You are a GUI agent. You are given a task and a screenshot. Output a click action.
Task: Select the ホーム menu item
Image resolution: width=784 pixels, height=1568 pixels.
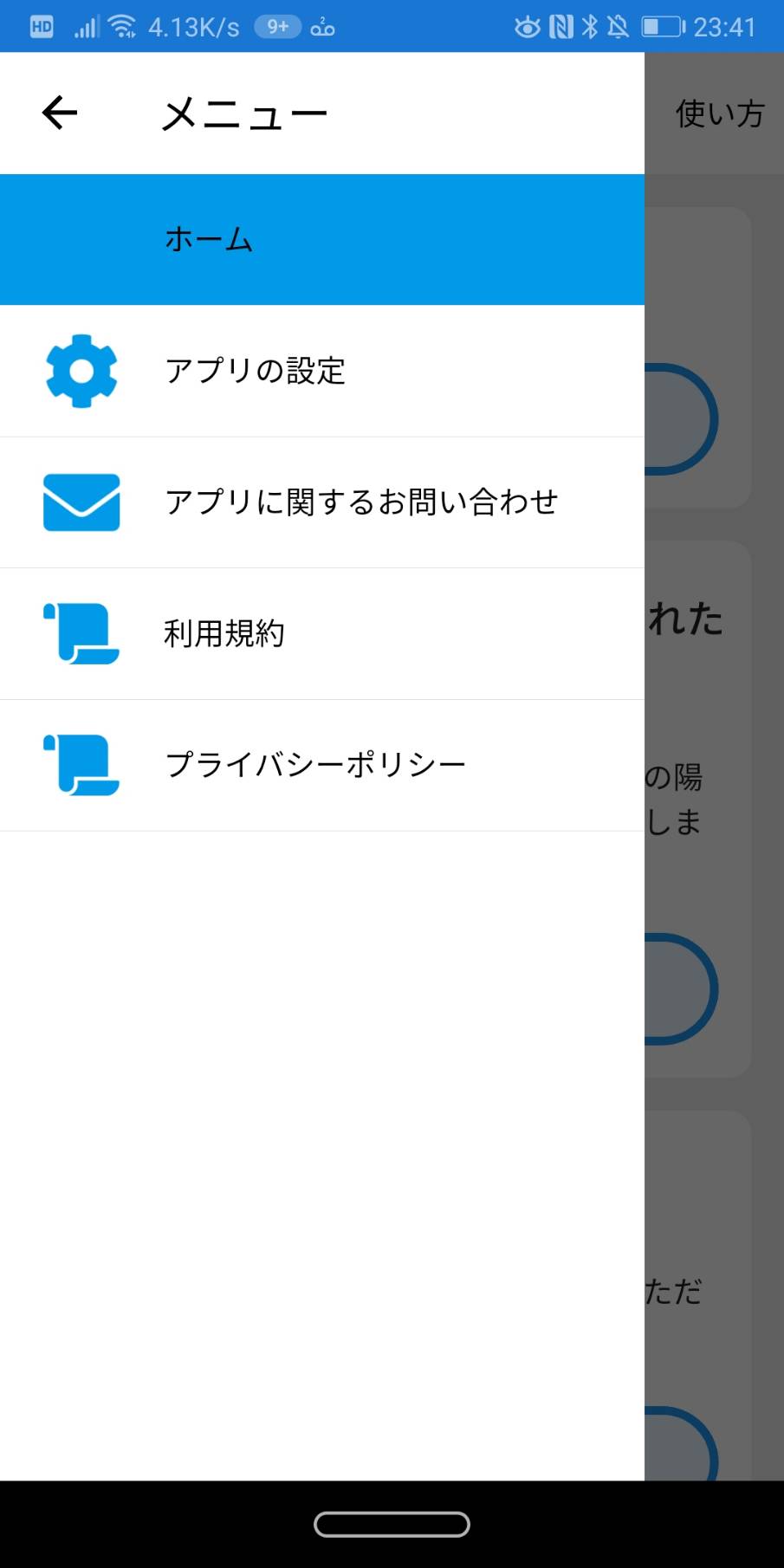321,239
